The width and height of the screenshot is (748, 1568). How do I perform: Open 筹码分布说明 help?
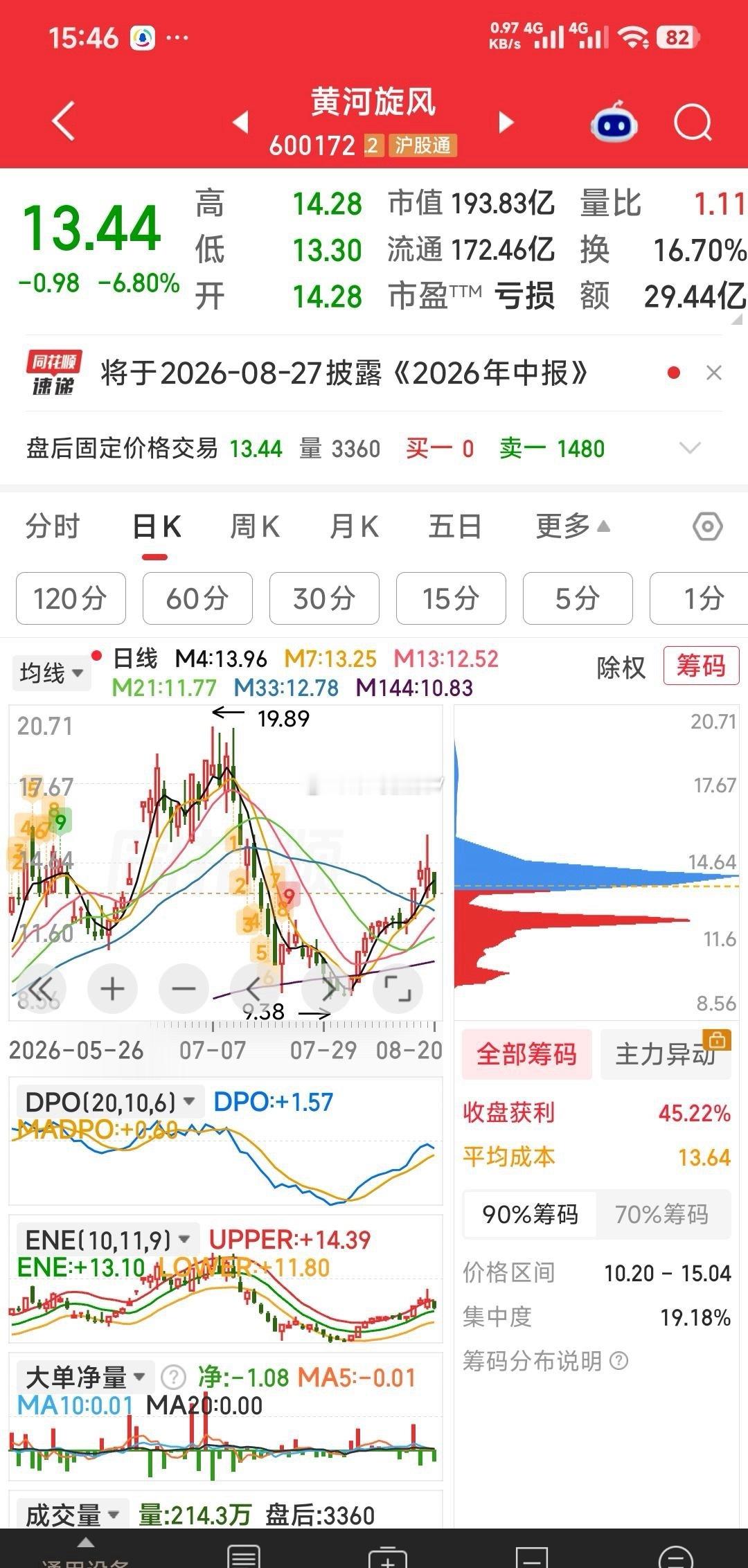point(546,1361)
